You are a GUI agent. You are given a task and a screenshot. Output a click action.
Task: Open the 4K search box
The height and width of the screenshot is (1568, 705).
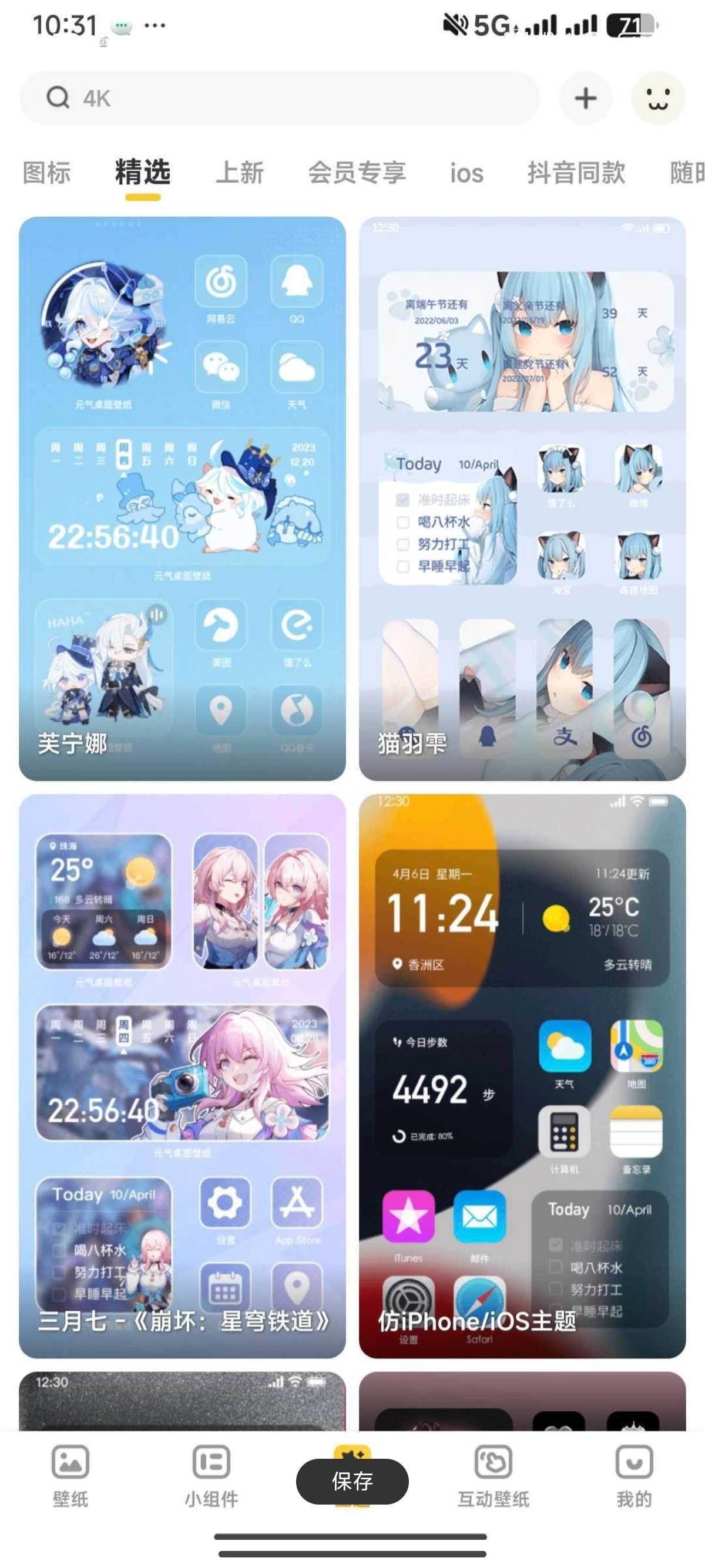pos(280,98)
